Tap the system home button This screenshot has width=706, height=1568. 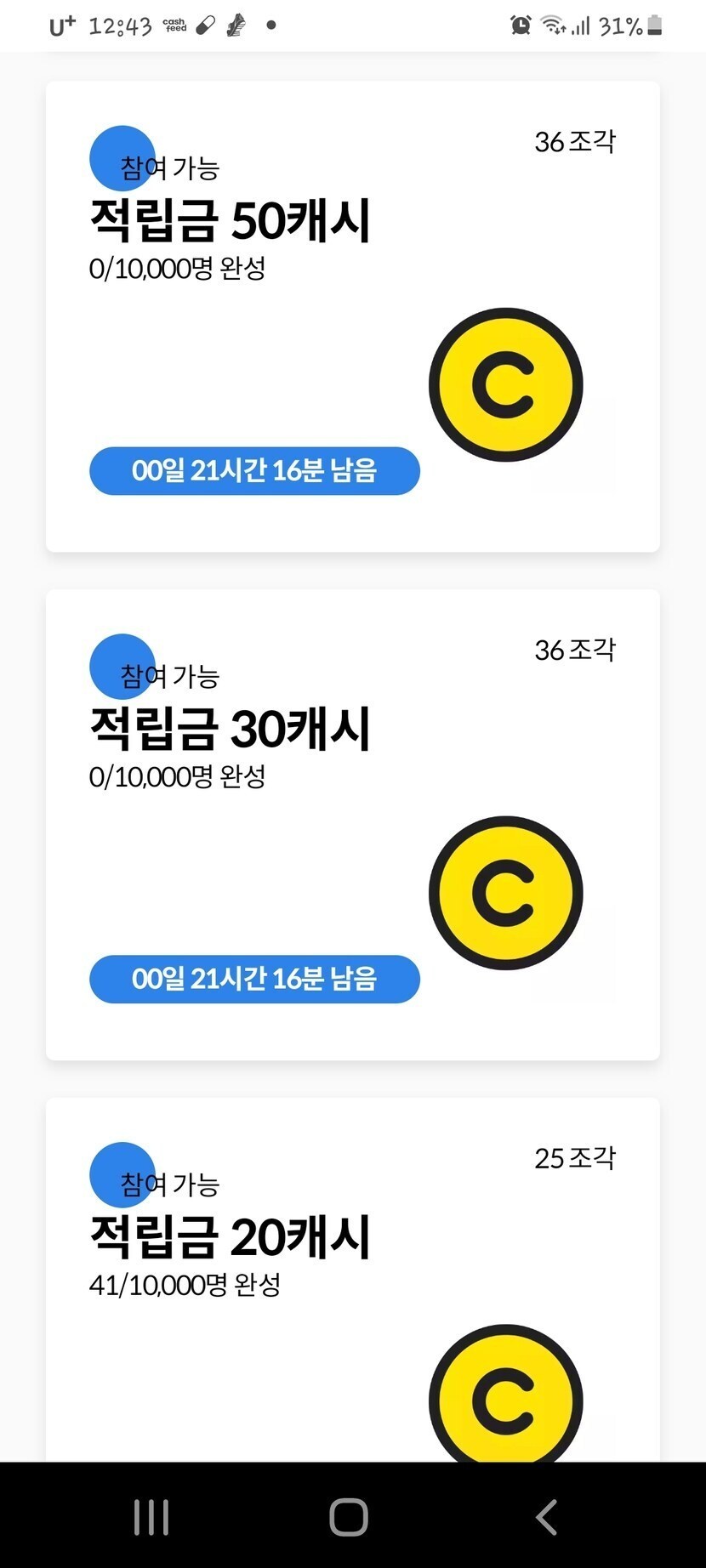pos(349,1516)
